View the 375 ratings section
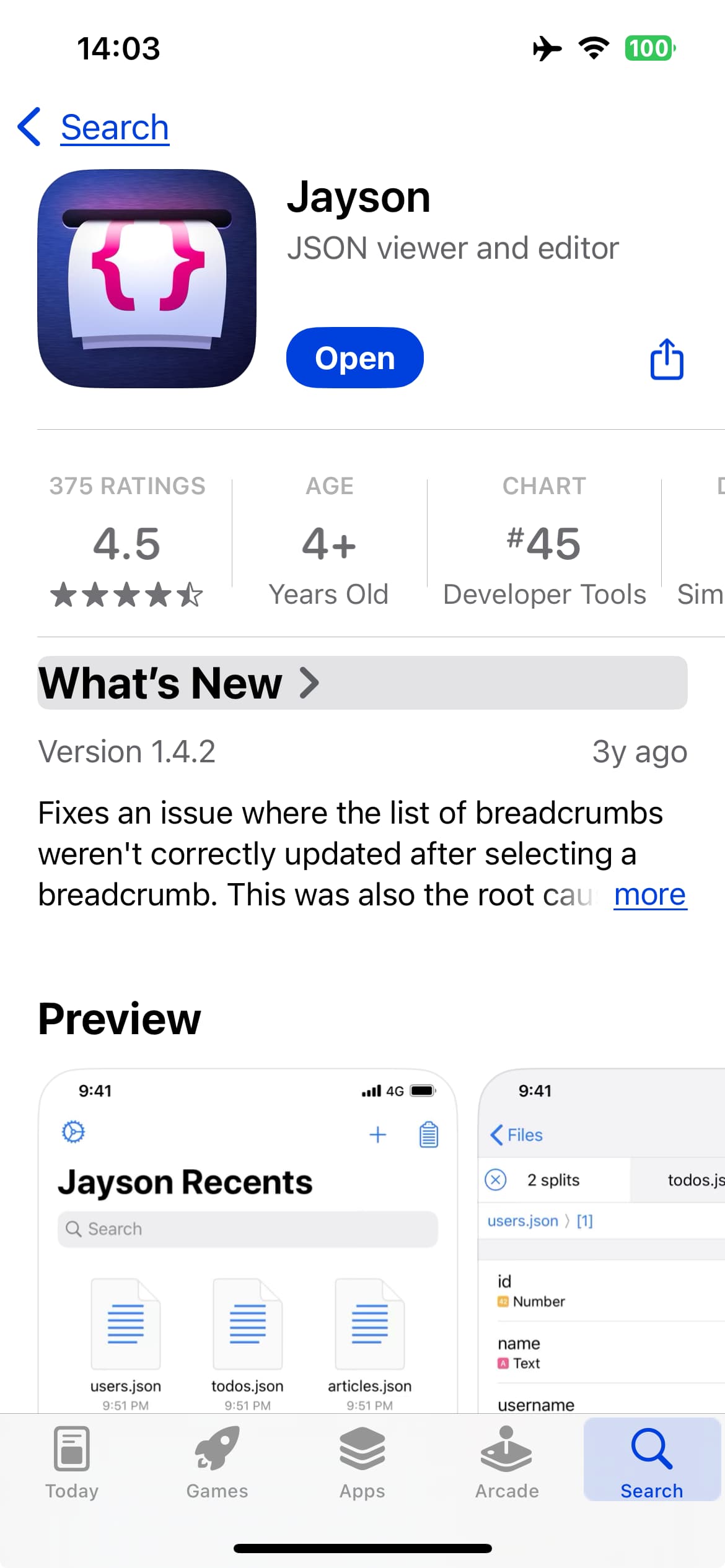This screenshot has height=1568, width=725. point(127,540)
